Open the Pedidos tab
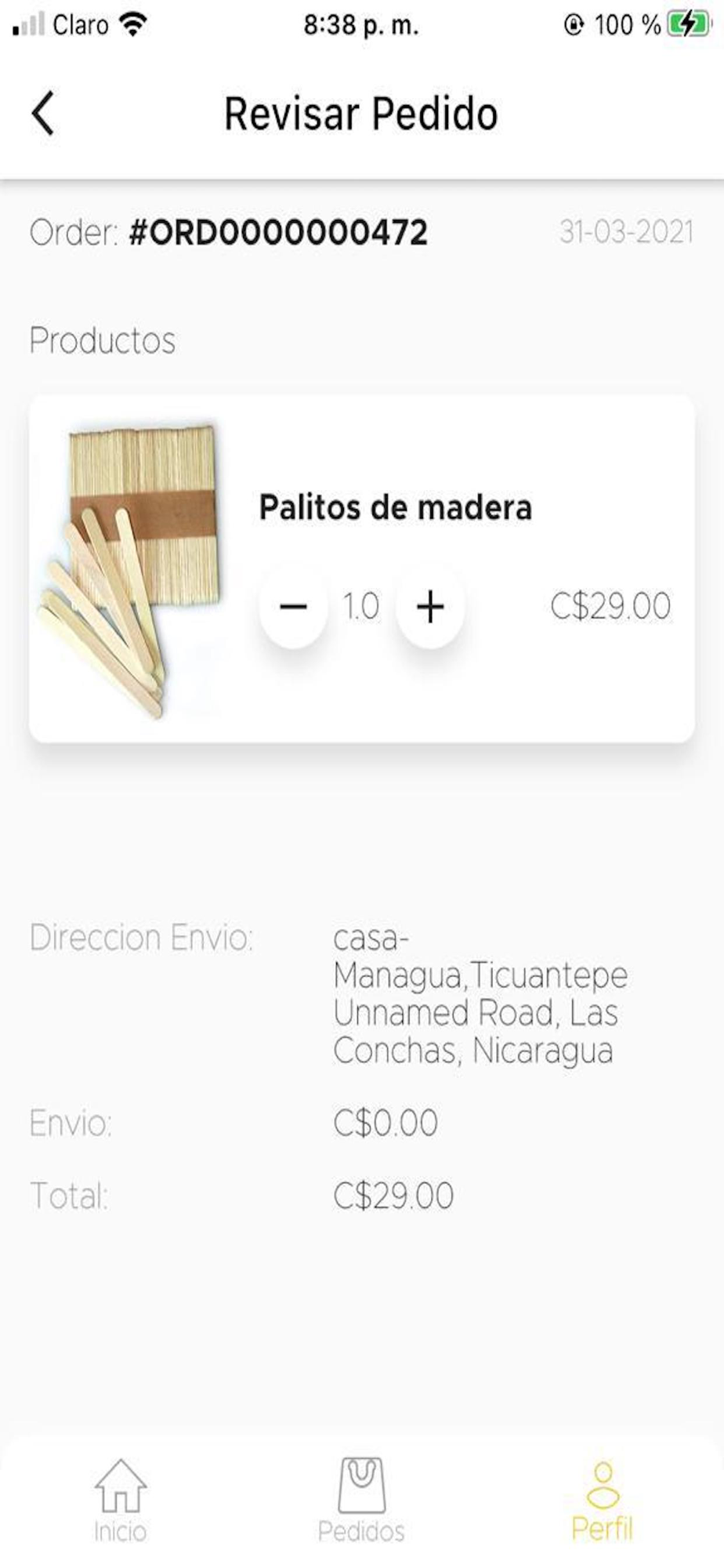Screen dimensions: 724x1568 [x=361, y=1500]
